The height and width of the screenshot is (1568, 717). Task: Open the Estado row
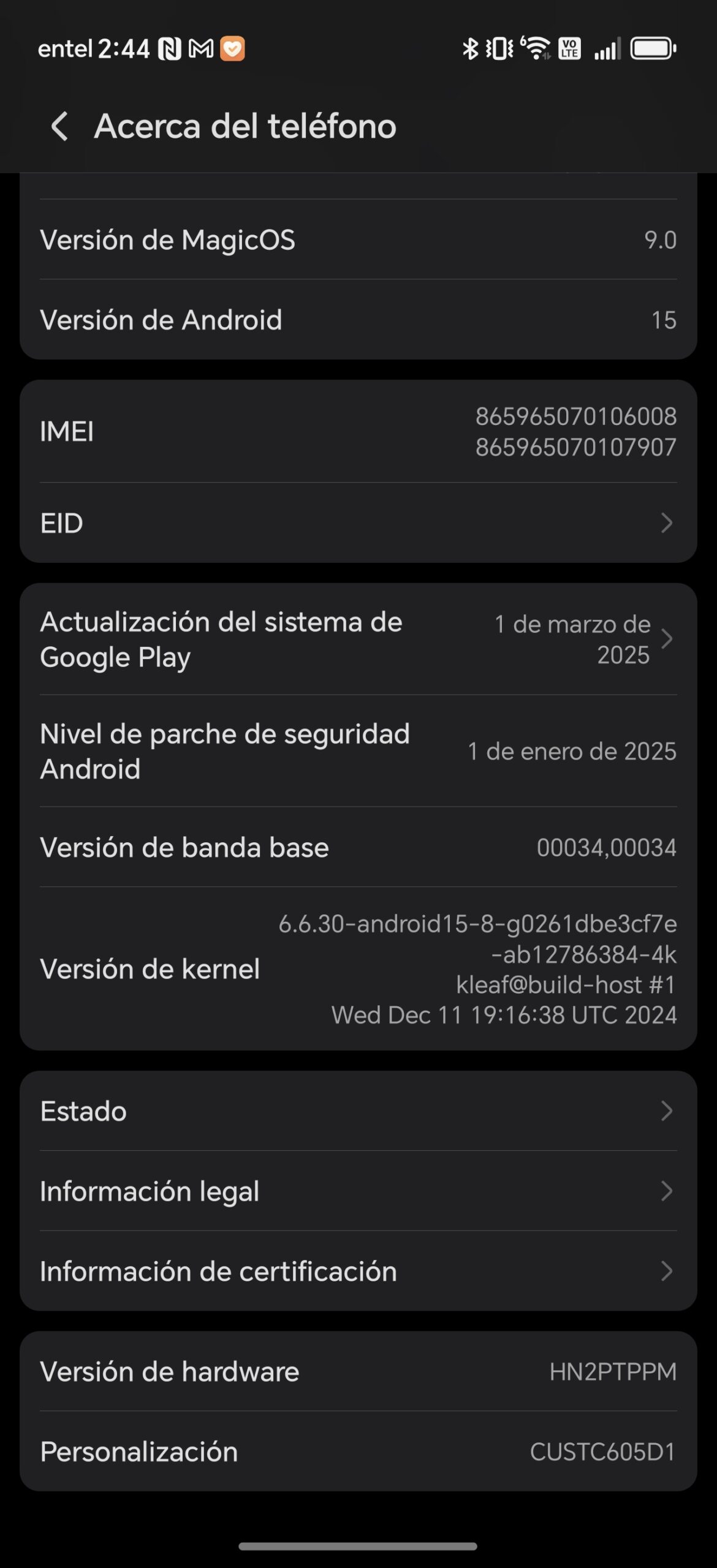click(358, 1111)
